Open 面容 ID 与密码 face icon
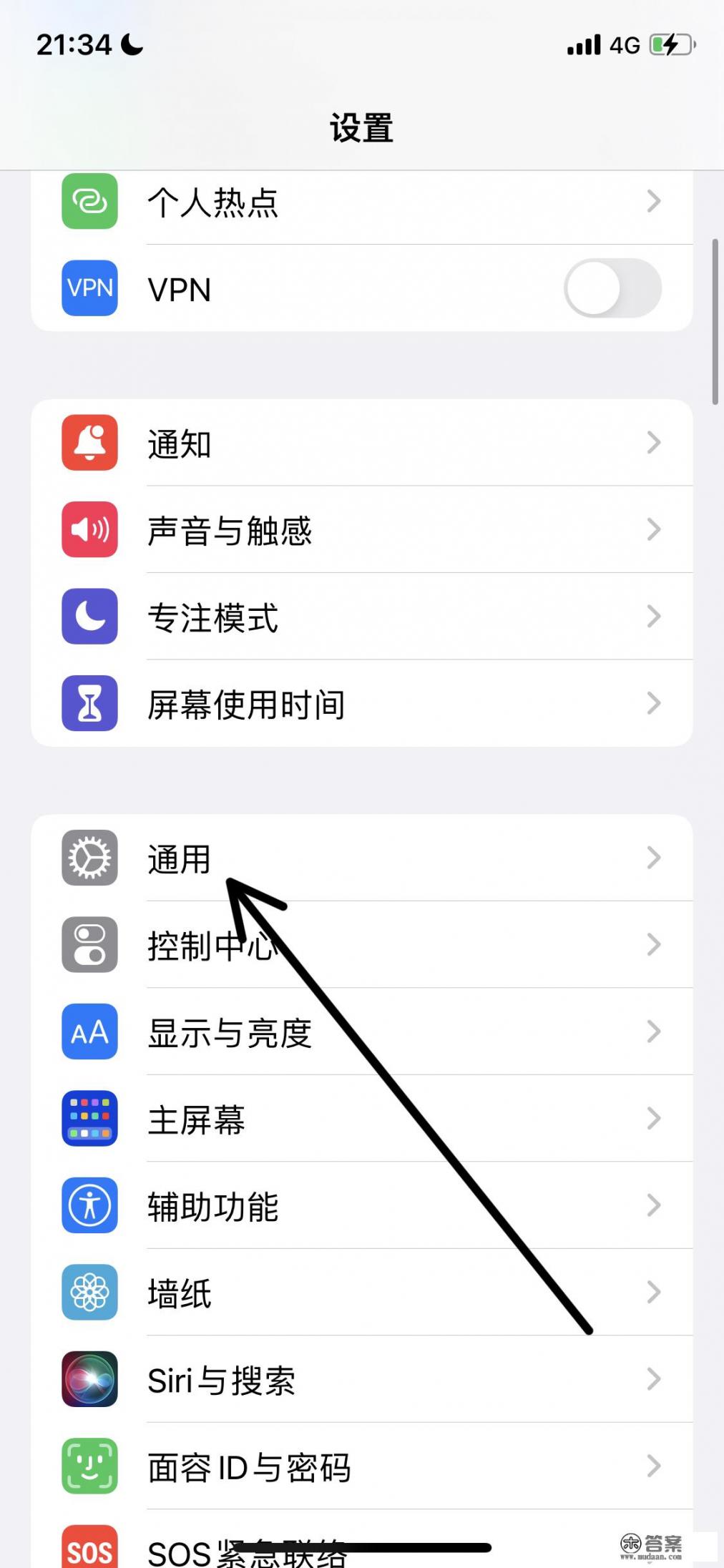The width and height of the screenshot is (724, 1568). 89,1466
